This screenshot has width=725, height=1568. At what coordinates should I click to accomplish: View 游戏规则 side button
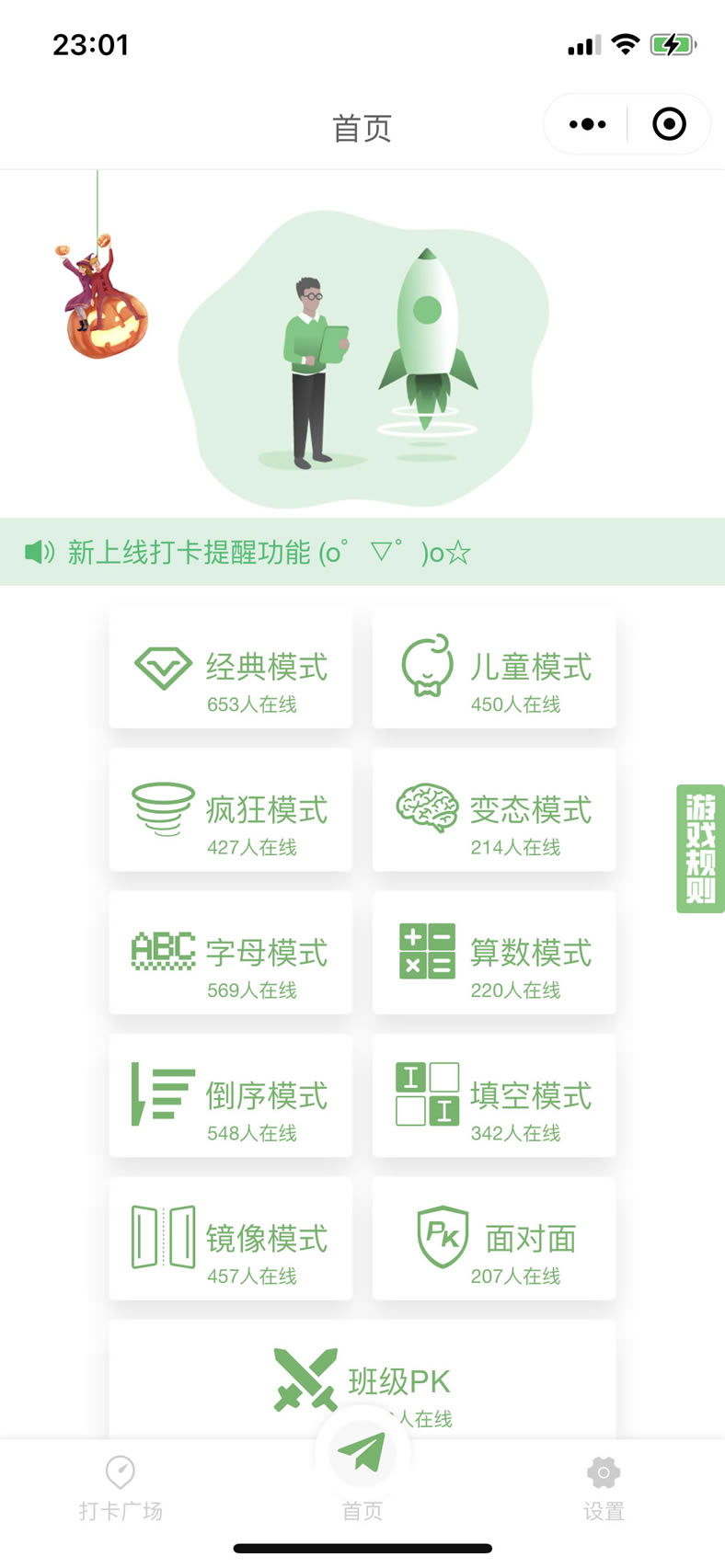point(700,848)
